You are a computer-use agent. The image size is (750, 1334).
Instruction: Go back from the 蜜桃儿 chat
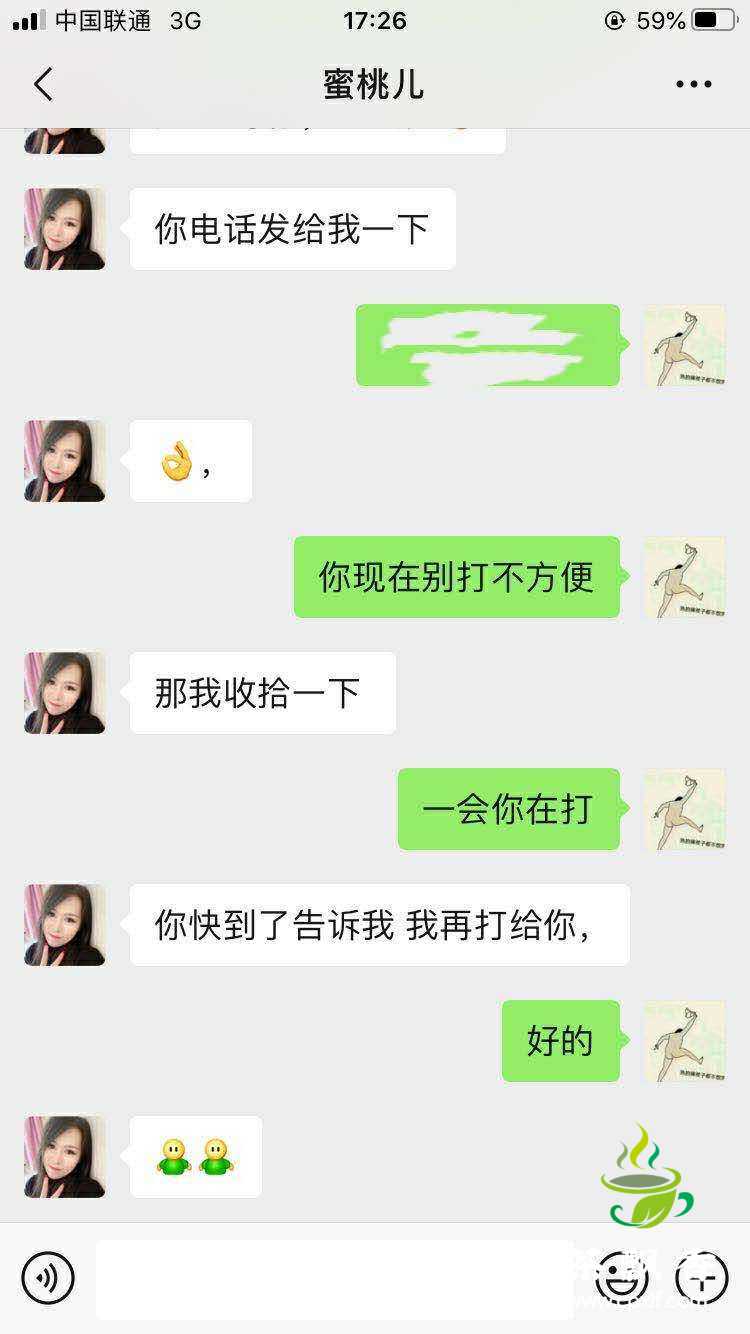pos(43,85)
